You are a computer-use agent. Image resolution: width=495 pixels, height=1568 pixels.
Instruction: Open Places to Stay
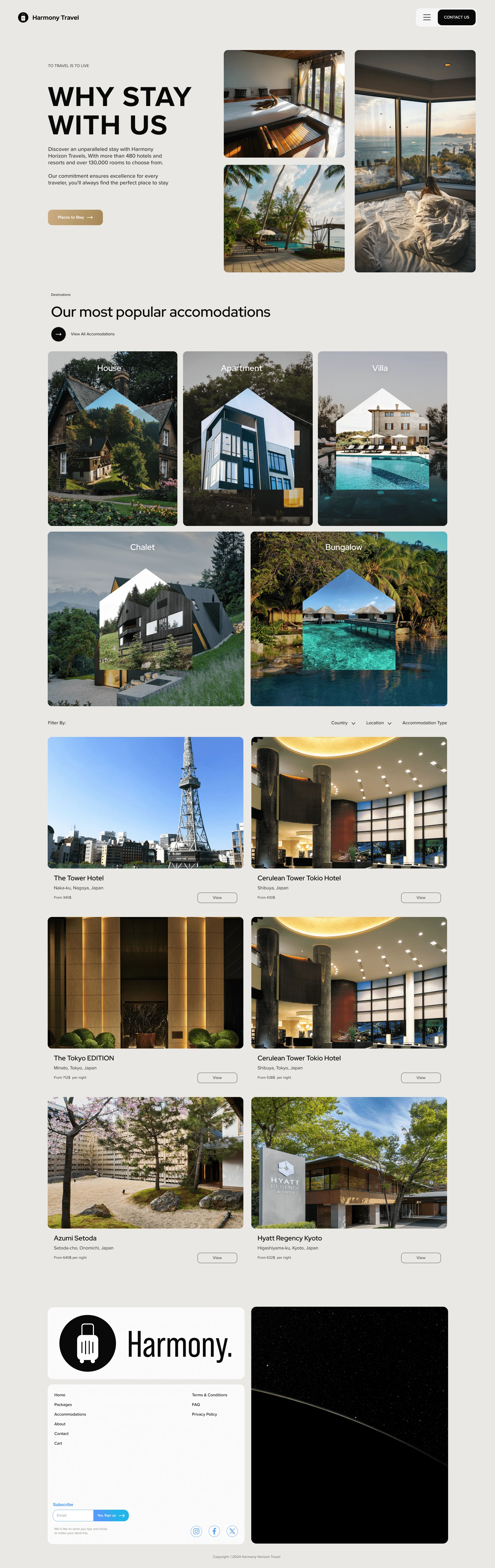tap(75, 217)
